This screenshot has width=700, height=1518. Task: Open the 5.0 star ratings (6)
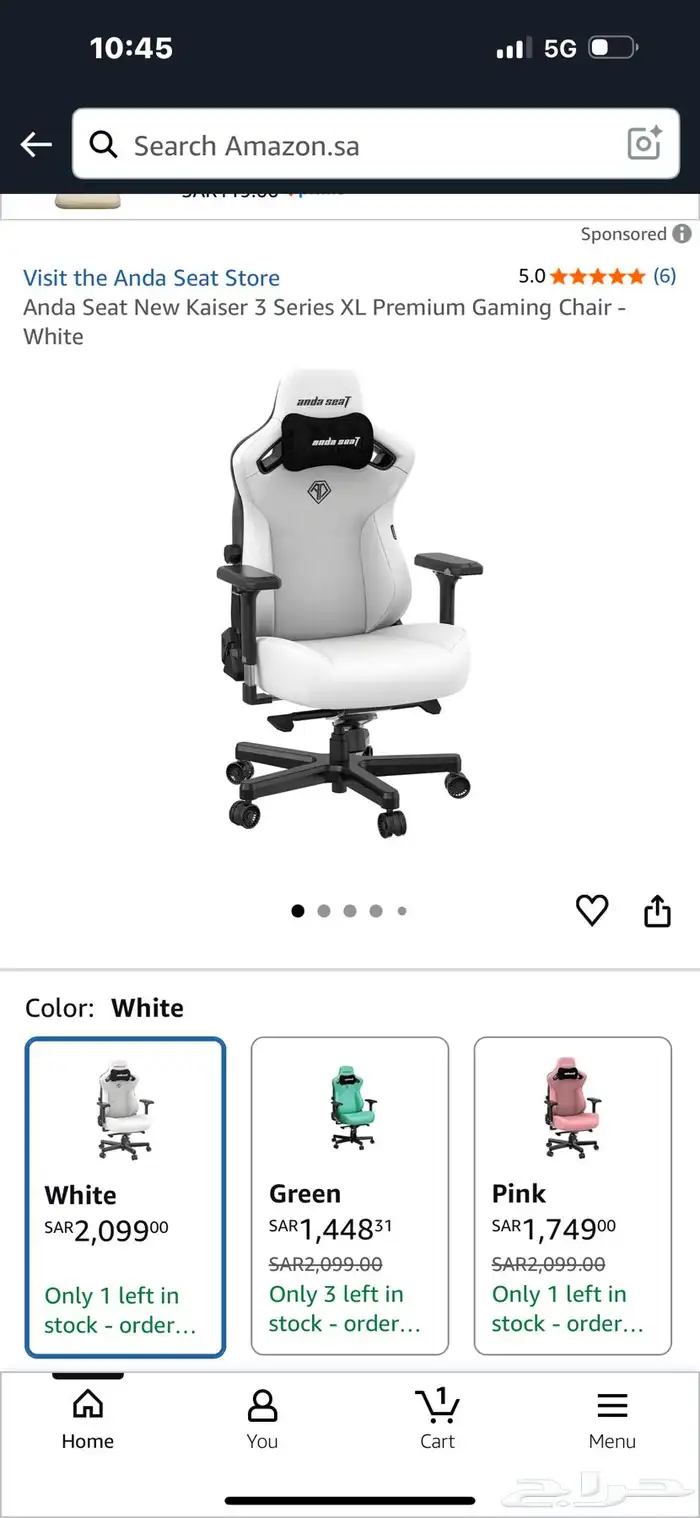[596, 276]
